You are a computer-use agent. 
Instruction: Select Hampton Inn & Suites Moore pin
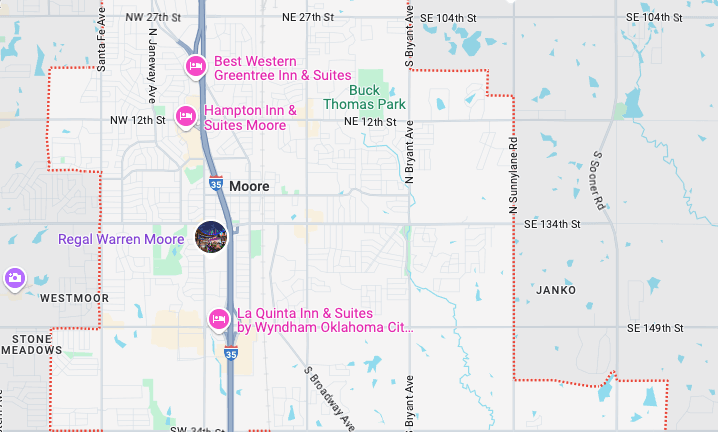point(186,117)
